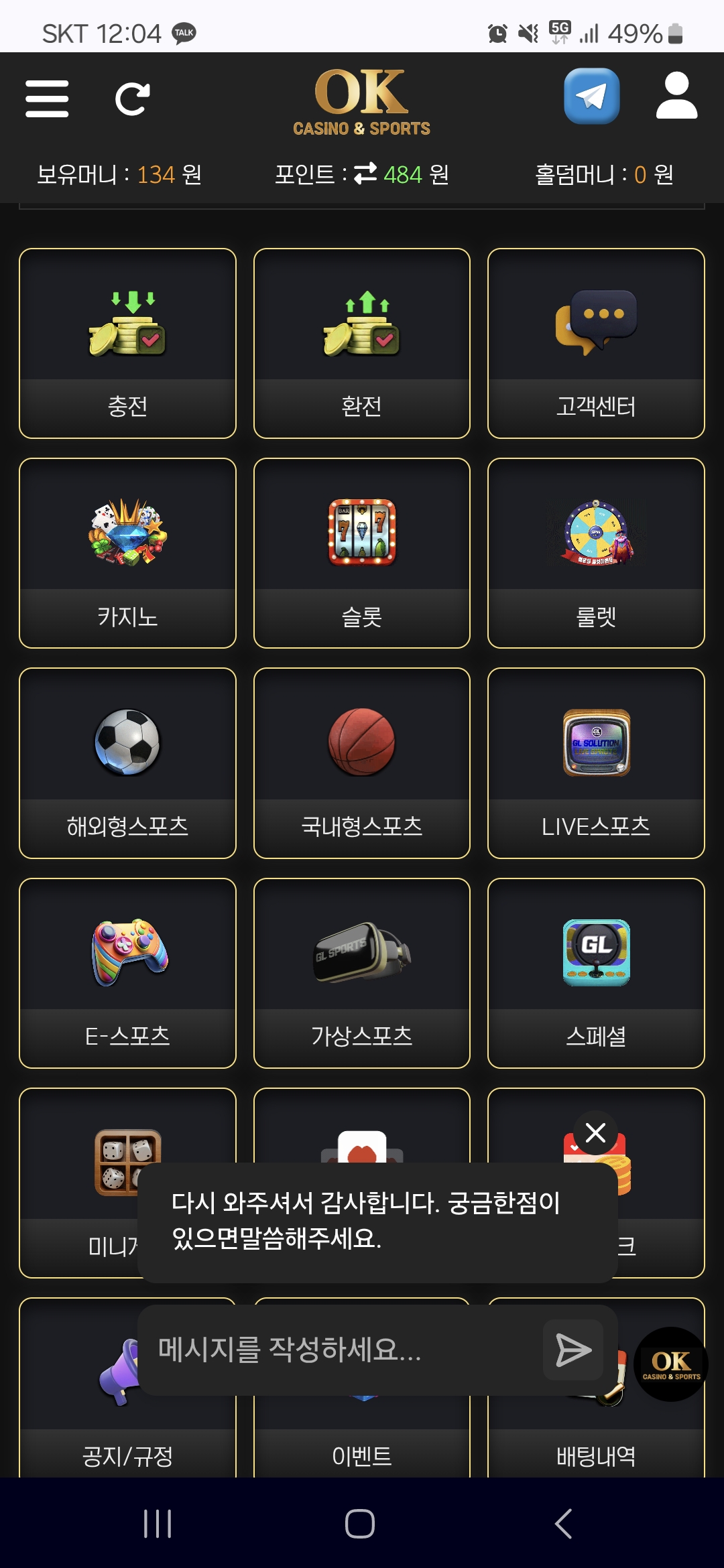Open the 환전 withdrawal tile
Viewport: 724px width, 1568px height.
[x=361, y=343]
